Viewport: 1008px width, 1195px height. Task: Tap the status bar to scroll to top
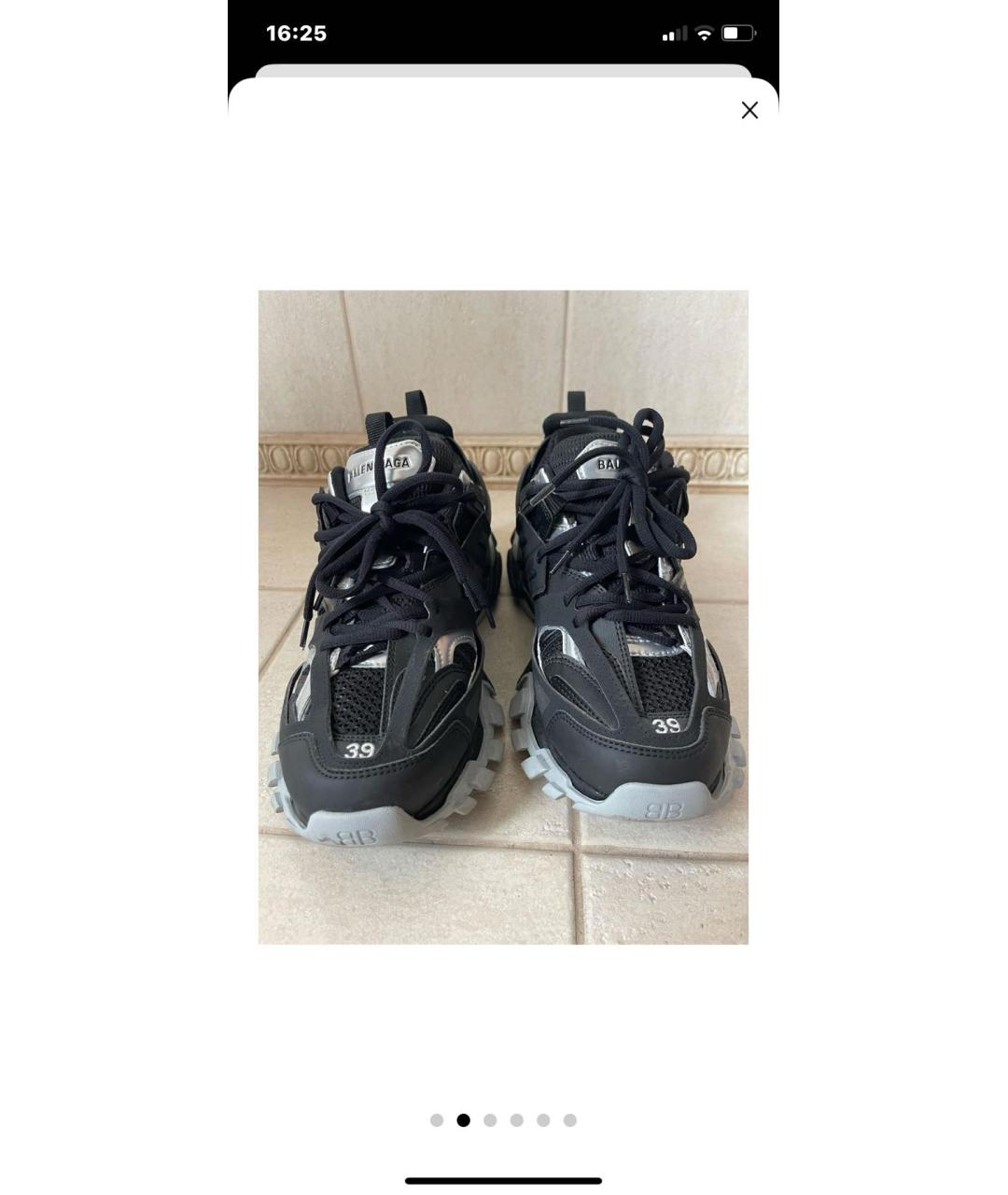(504, 31)
